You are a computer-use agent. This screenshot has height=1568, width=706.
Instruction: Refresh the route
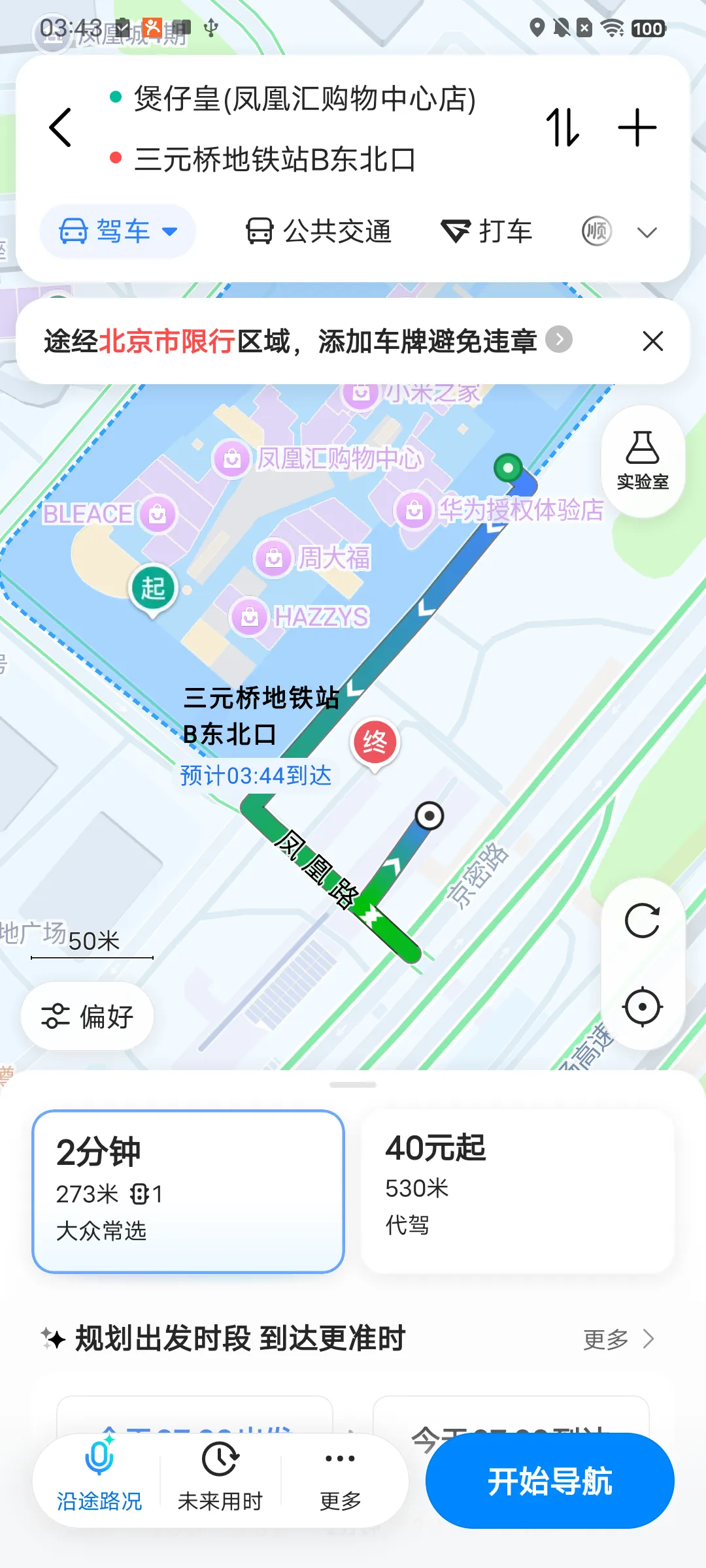[x=643, y=921]
